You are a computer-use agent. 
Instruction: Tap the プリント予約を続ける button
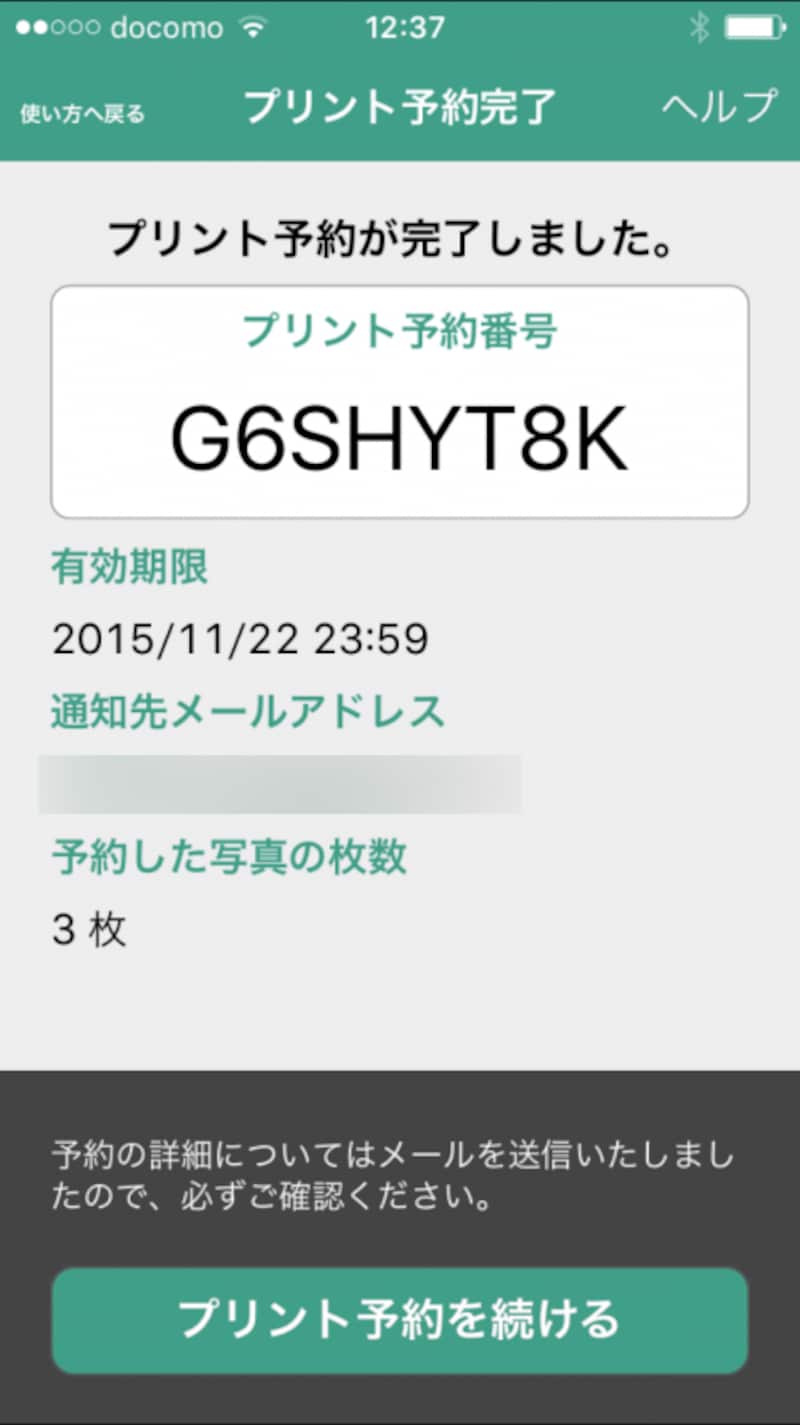pos(400,1320)
